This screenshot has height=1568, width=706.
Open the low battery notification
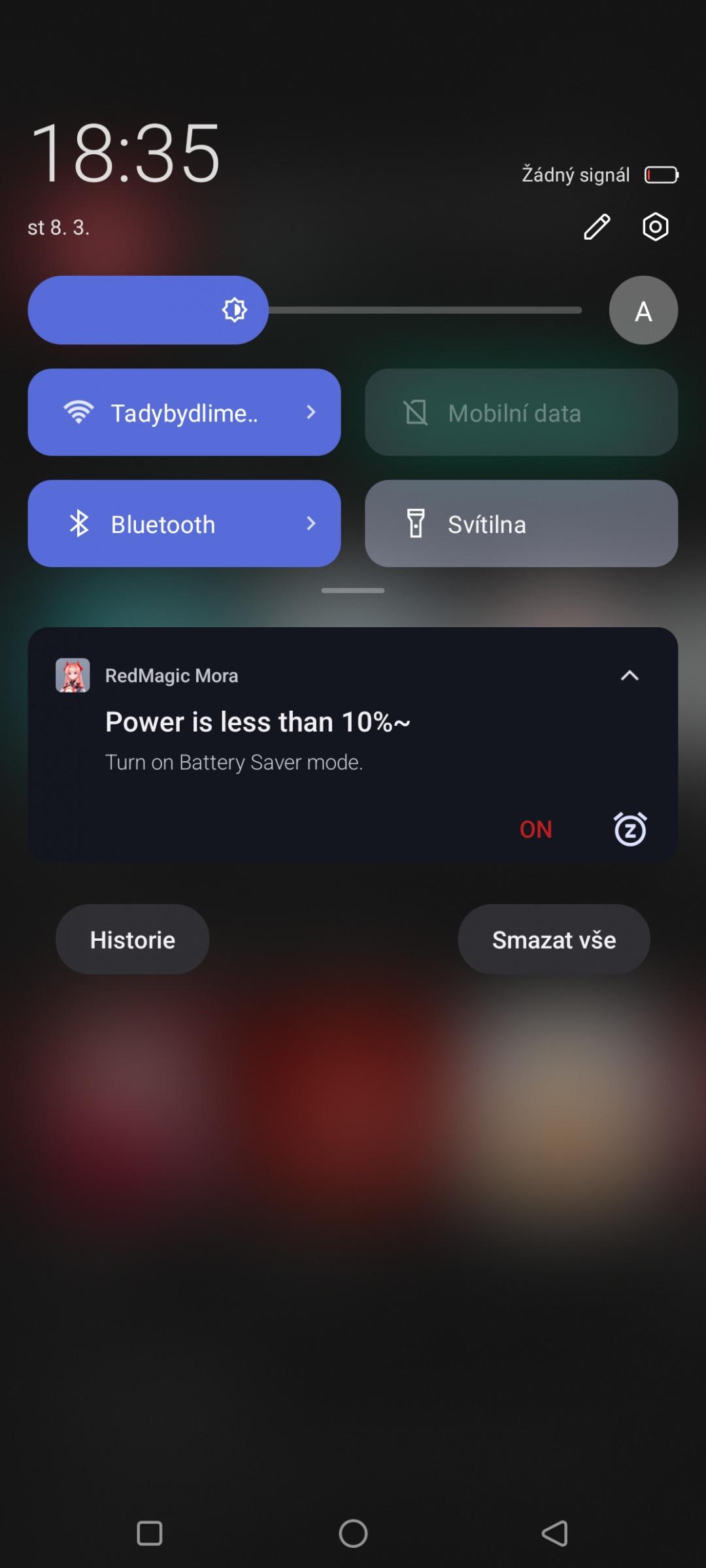tap(353, 738)
